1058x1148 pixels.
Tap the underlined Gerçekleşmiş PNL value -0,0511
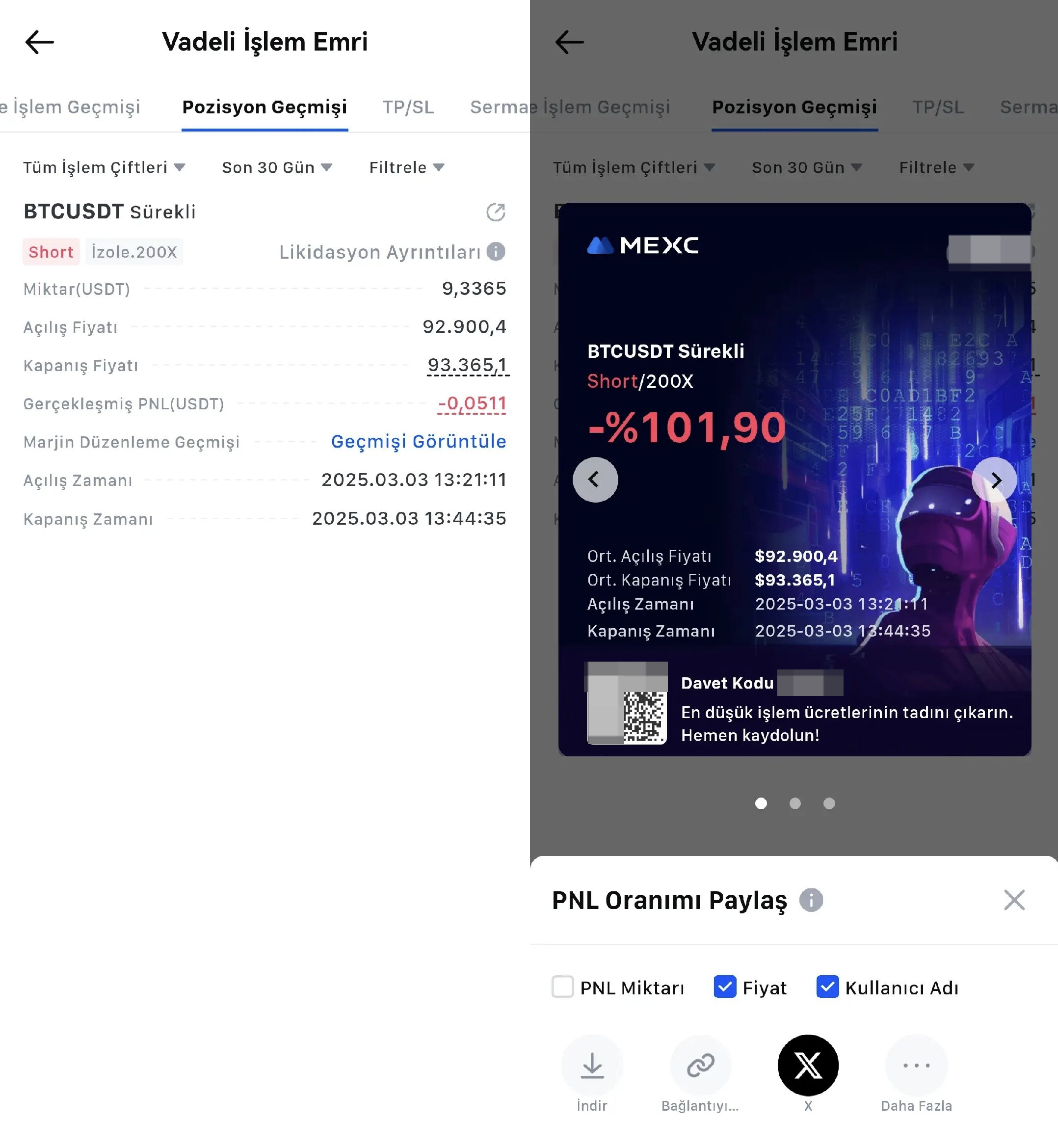point(472,403)
